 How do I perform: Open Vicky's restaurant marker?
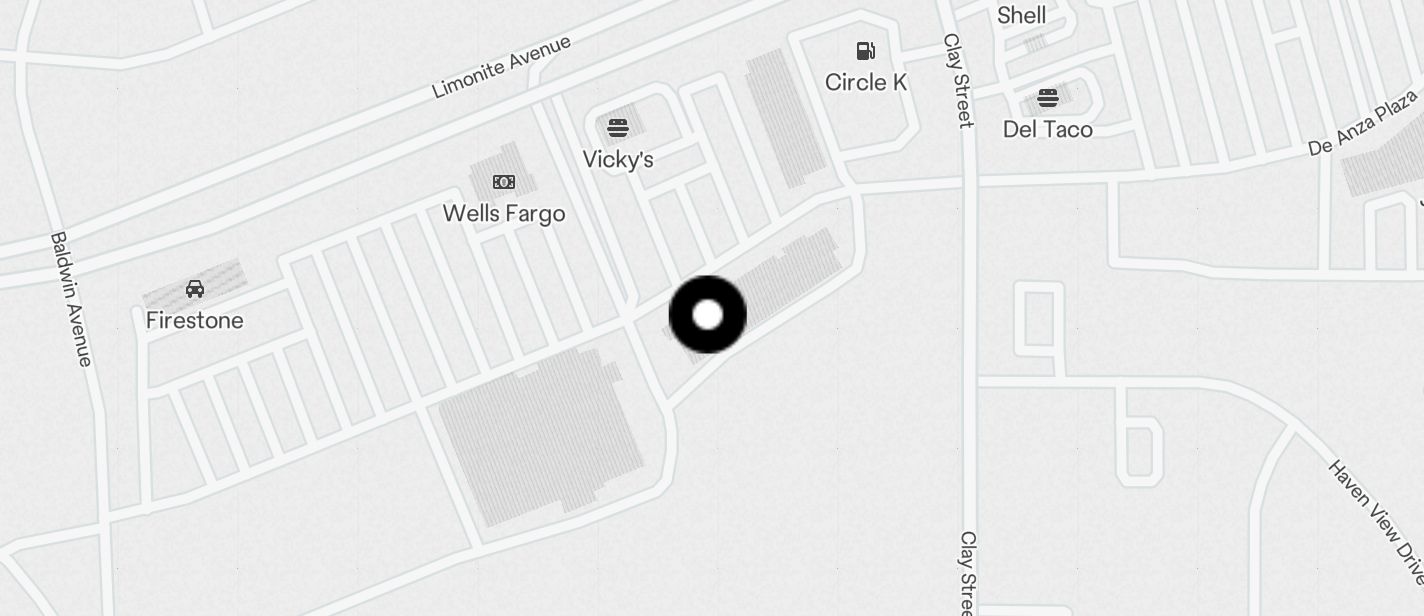618,128
